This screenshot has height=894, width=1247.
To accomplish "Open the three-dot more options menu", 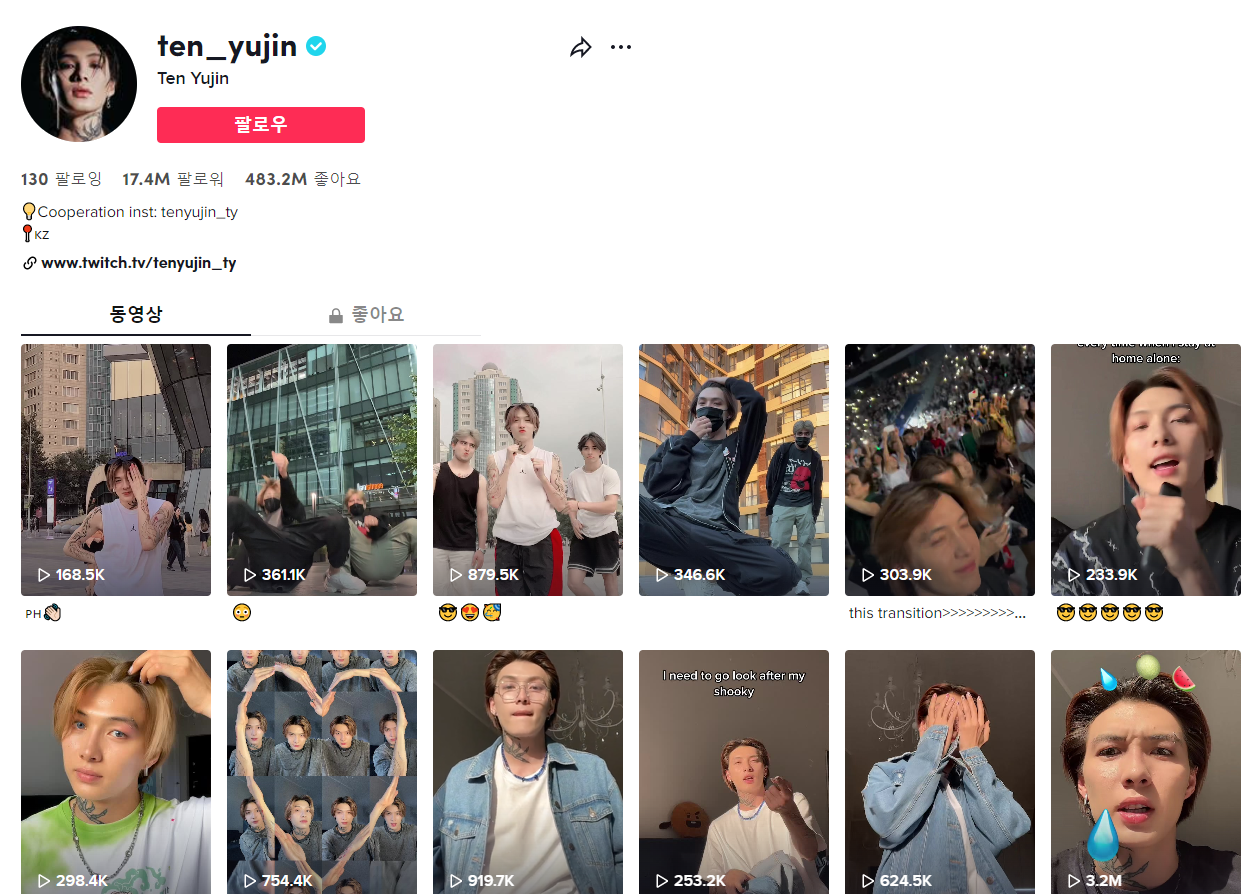I will tap(621, 47).
